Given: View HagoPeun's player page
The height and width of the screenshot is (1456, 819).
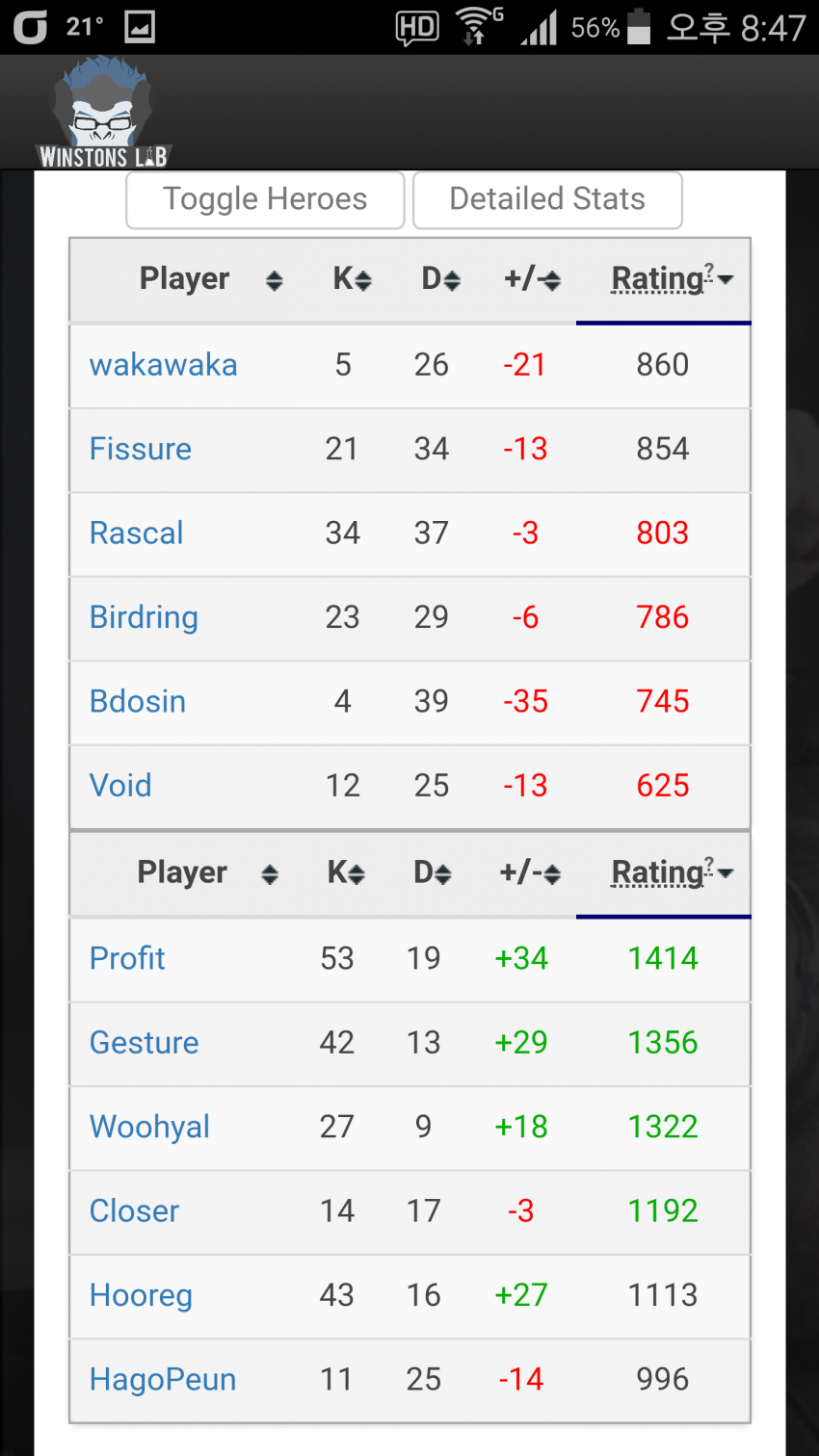Looking at the screenshot, I should pos(163,1380).
